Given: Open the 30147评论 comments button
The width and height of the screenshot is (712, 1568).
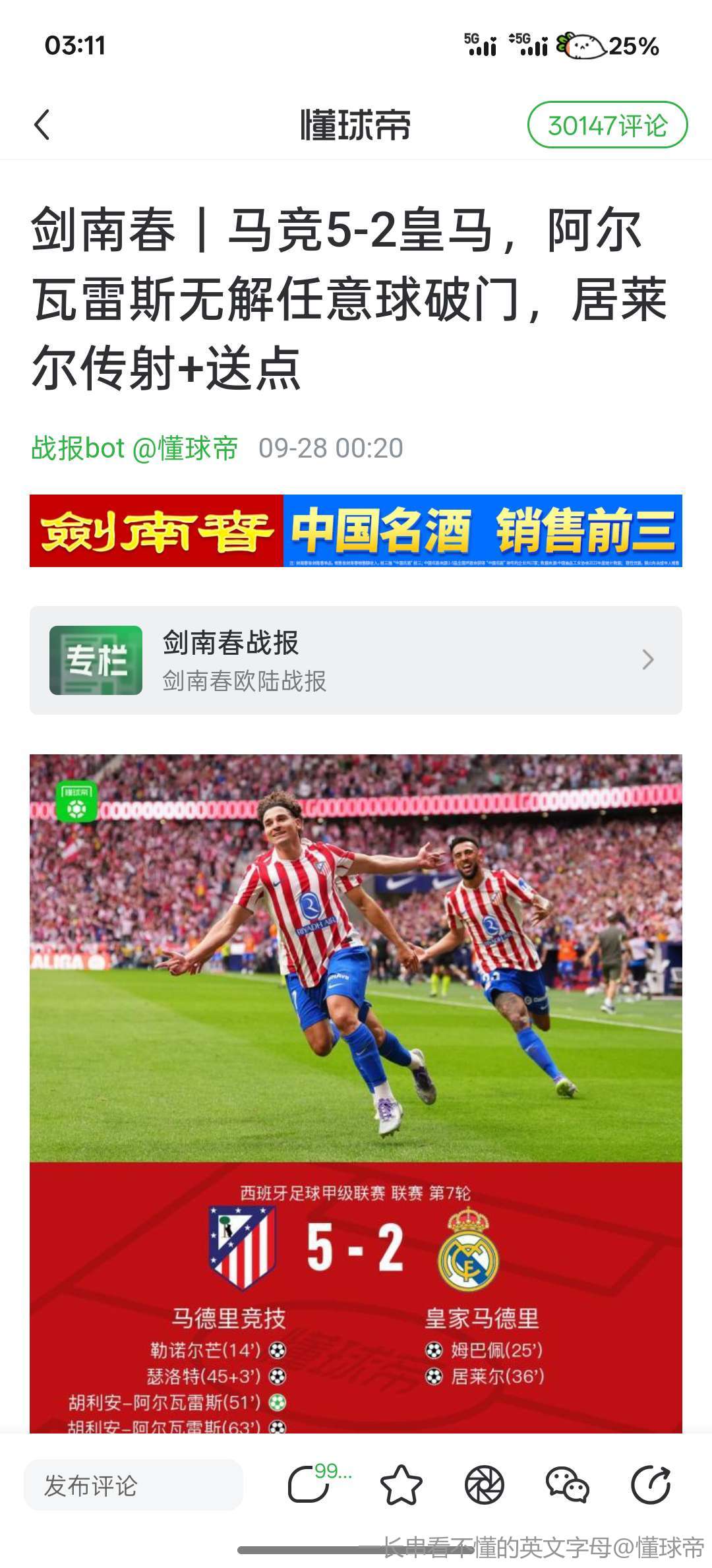Looking at the screenshot, I should point(607,125).
